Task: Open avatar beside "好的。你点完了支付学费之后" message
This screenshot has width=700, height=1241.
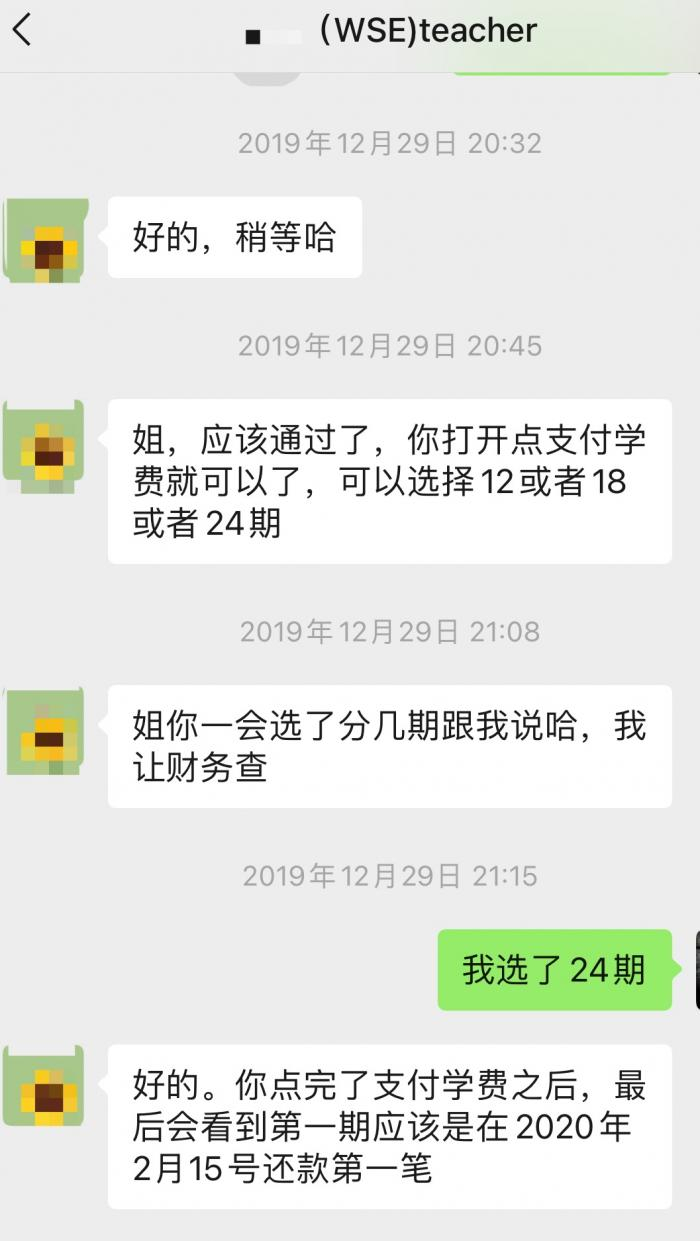Action: click(46, 1087)
